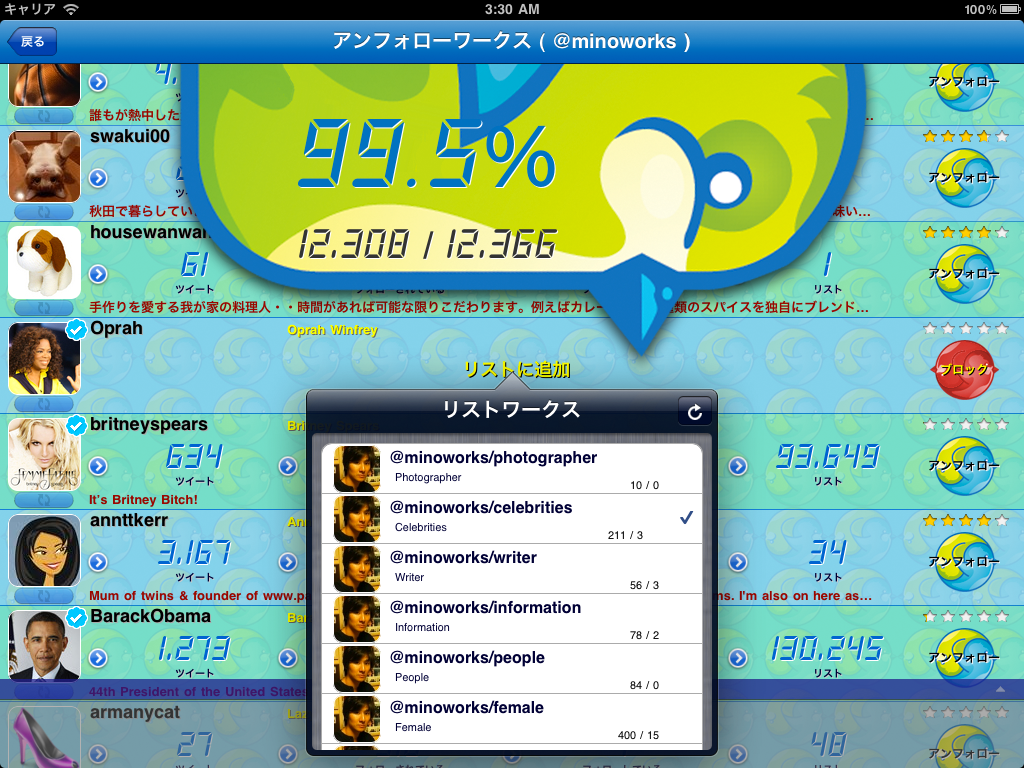Open housewanwan's tweets arrow
This screenshot has height=768, width=1024.
click(98, 274)
